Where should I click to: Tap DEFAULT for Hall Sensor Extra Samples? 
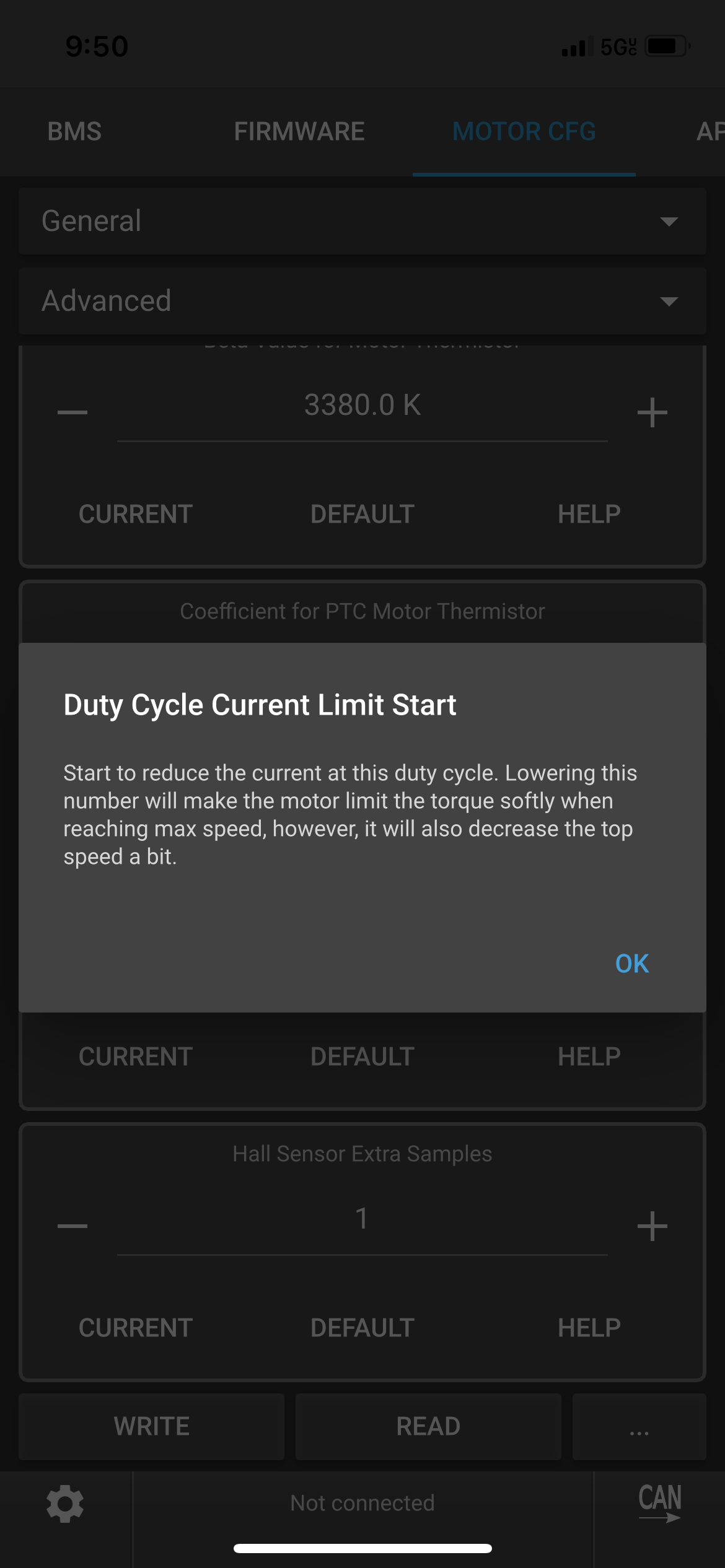362,1328
